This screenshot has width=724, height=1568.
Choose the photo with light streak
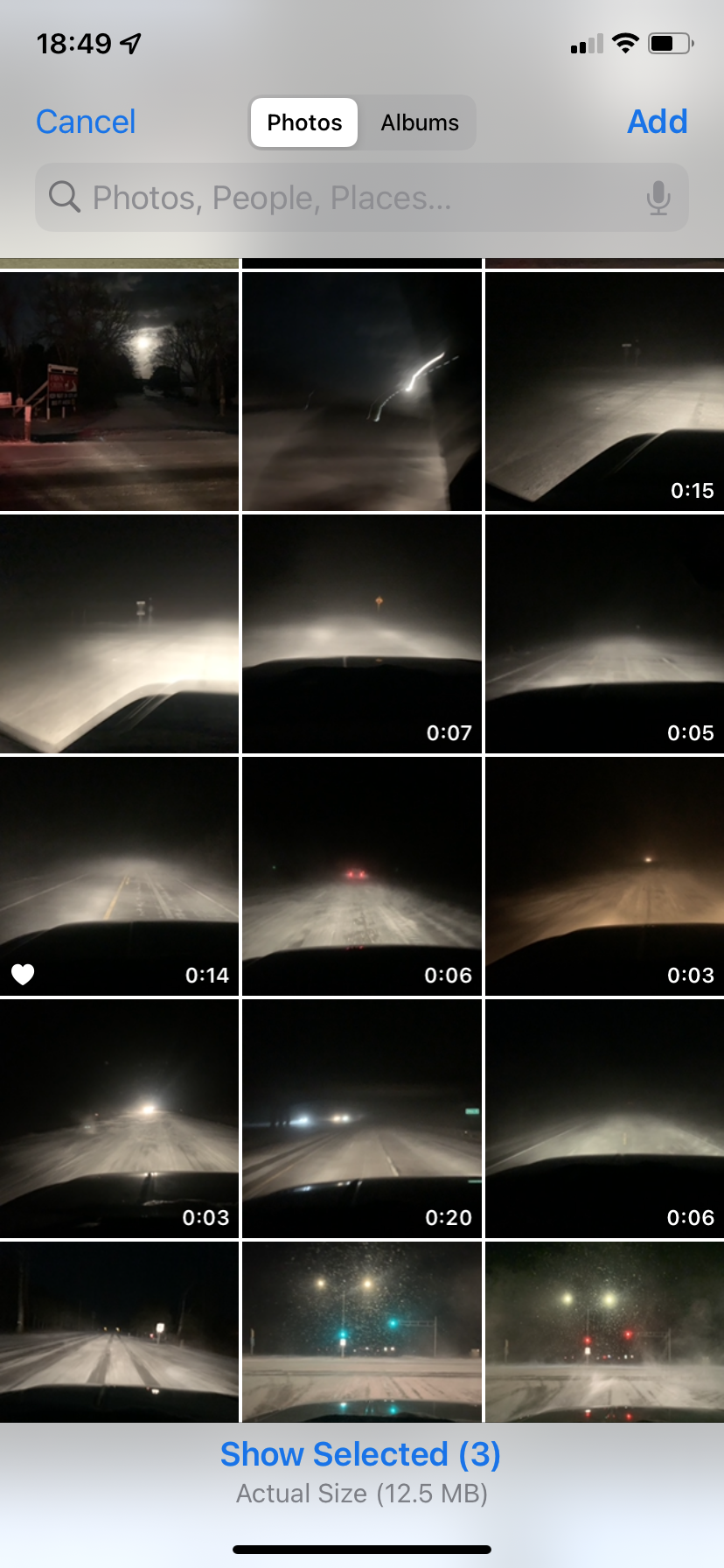(x=361, y=391)
